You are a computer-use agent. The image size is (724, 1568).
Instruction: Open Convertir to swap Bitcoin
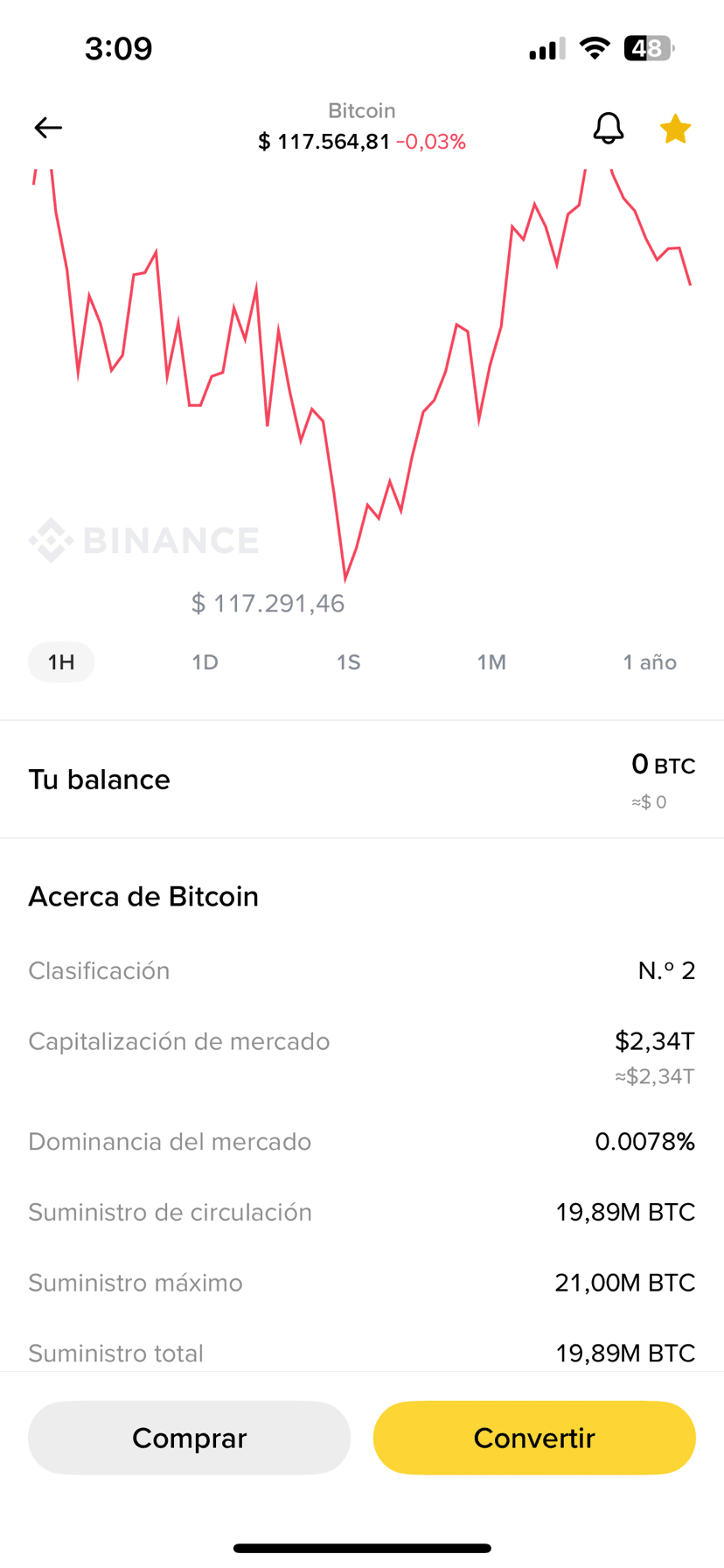tap(534, 1438)
